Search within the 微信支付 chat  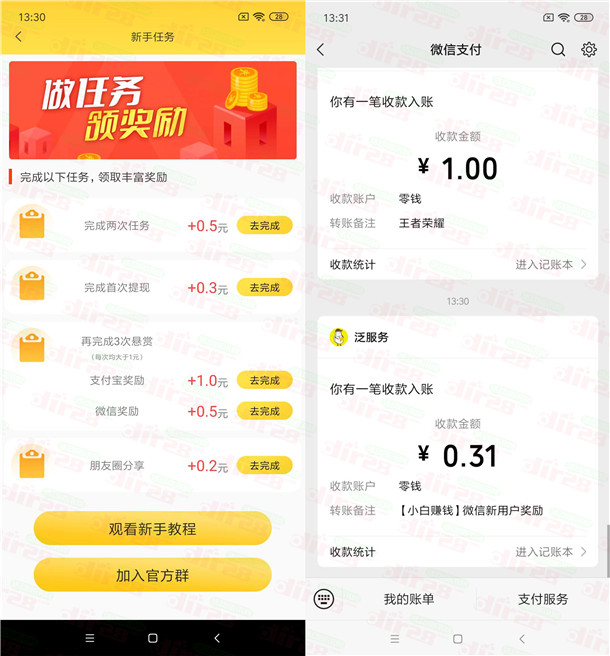[558, 50]
